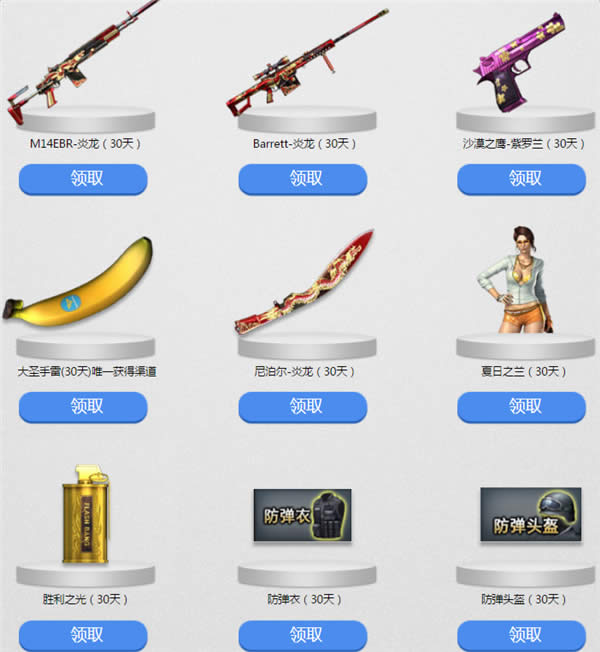The image size is (600, 652).
Task: Tap 领取 under Barrett-炎龙
Action: 302,179
